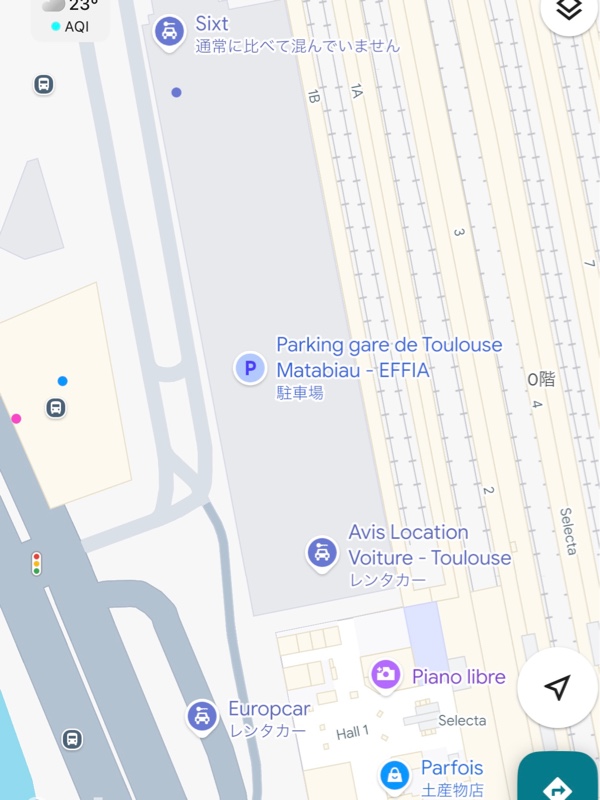
Task: Open the Europcar rental marker
Action: pyautogui.click(x=203, y=716)
